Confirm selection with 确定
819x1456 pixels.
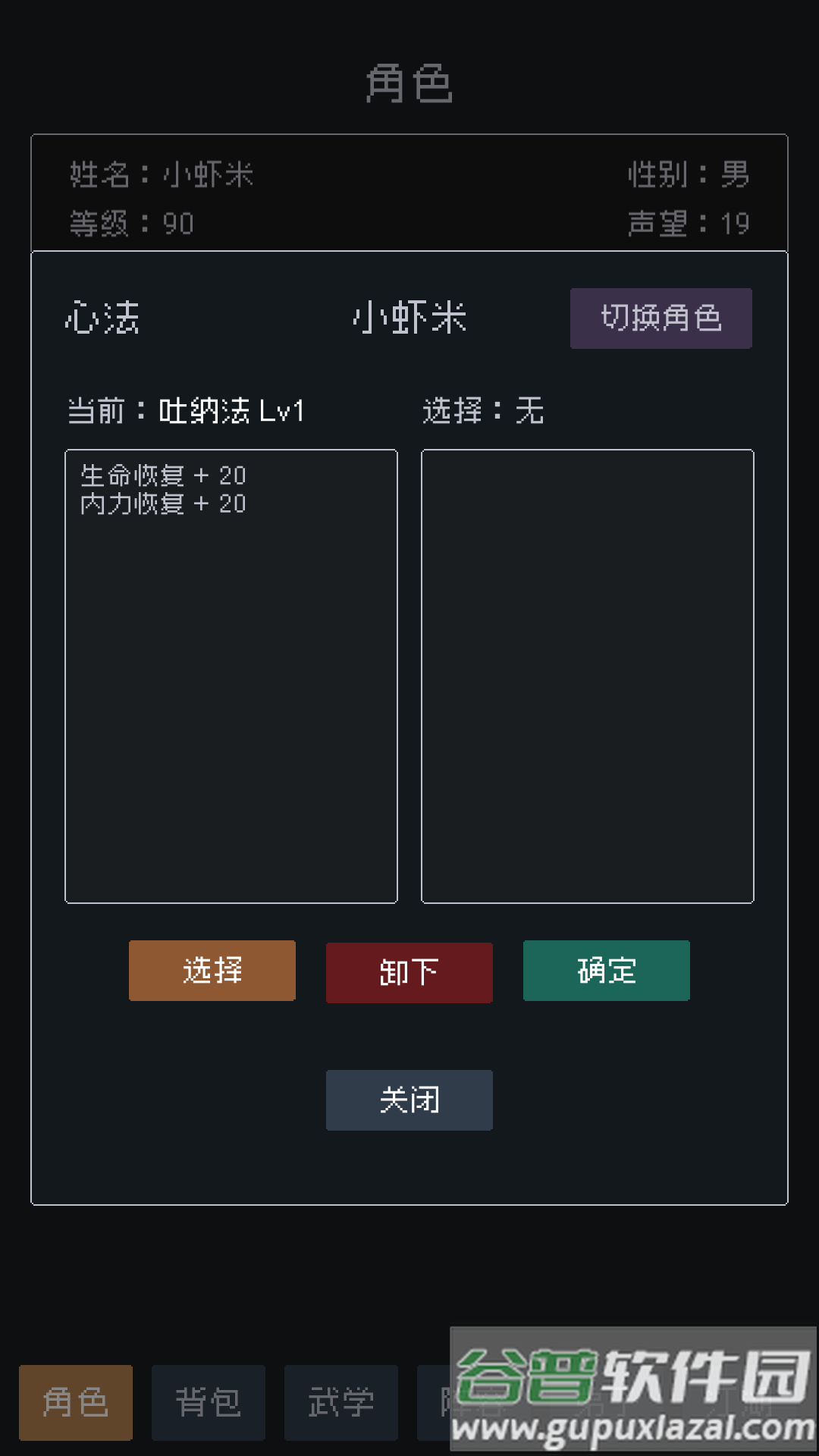tap(607, 971)
